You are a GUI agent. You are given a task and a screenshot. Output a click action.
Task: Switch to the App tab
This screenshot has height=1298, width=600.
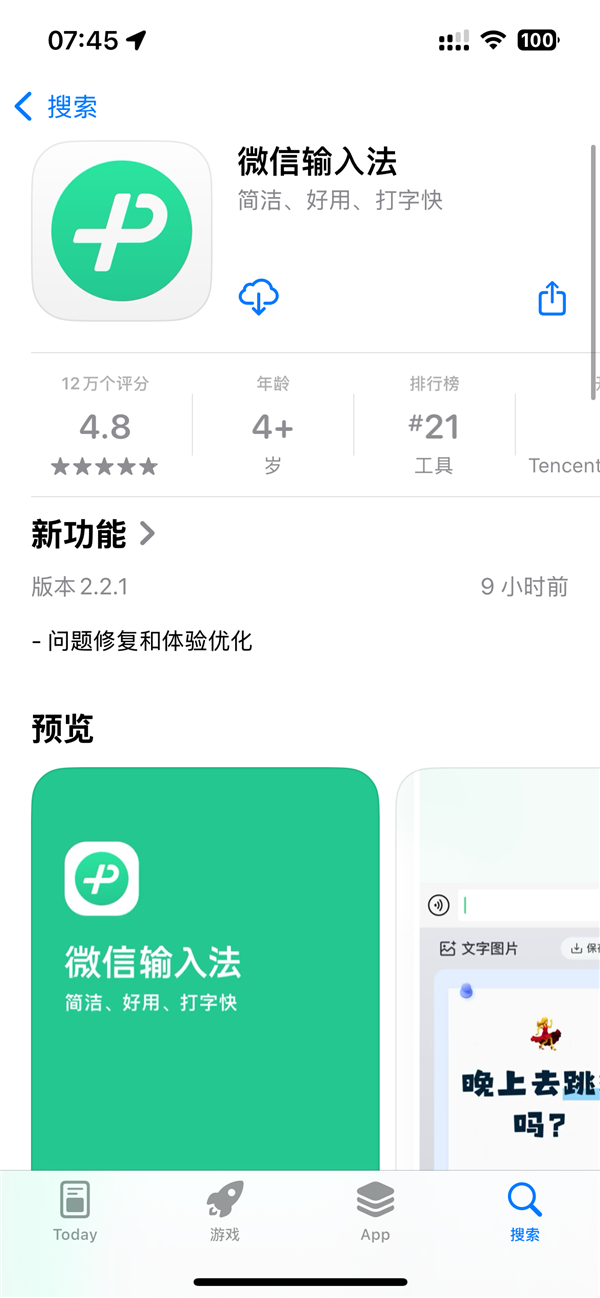coord(375,1210)
